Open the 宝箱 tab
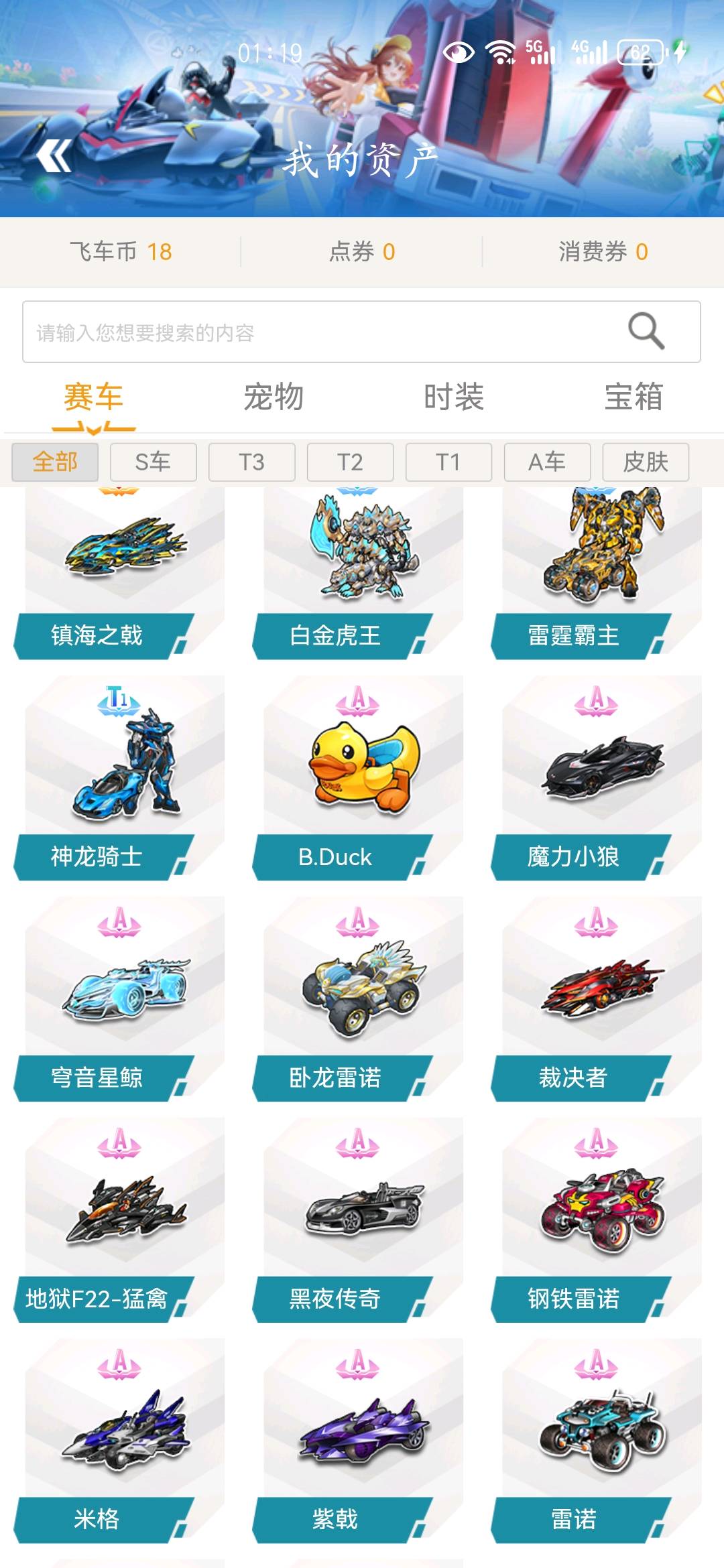Viewport: 724px width, 1568px height. click(x=633, y=397)
